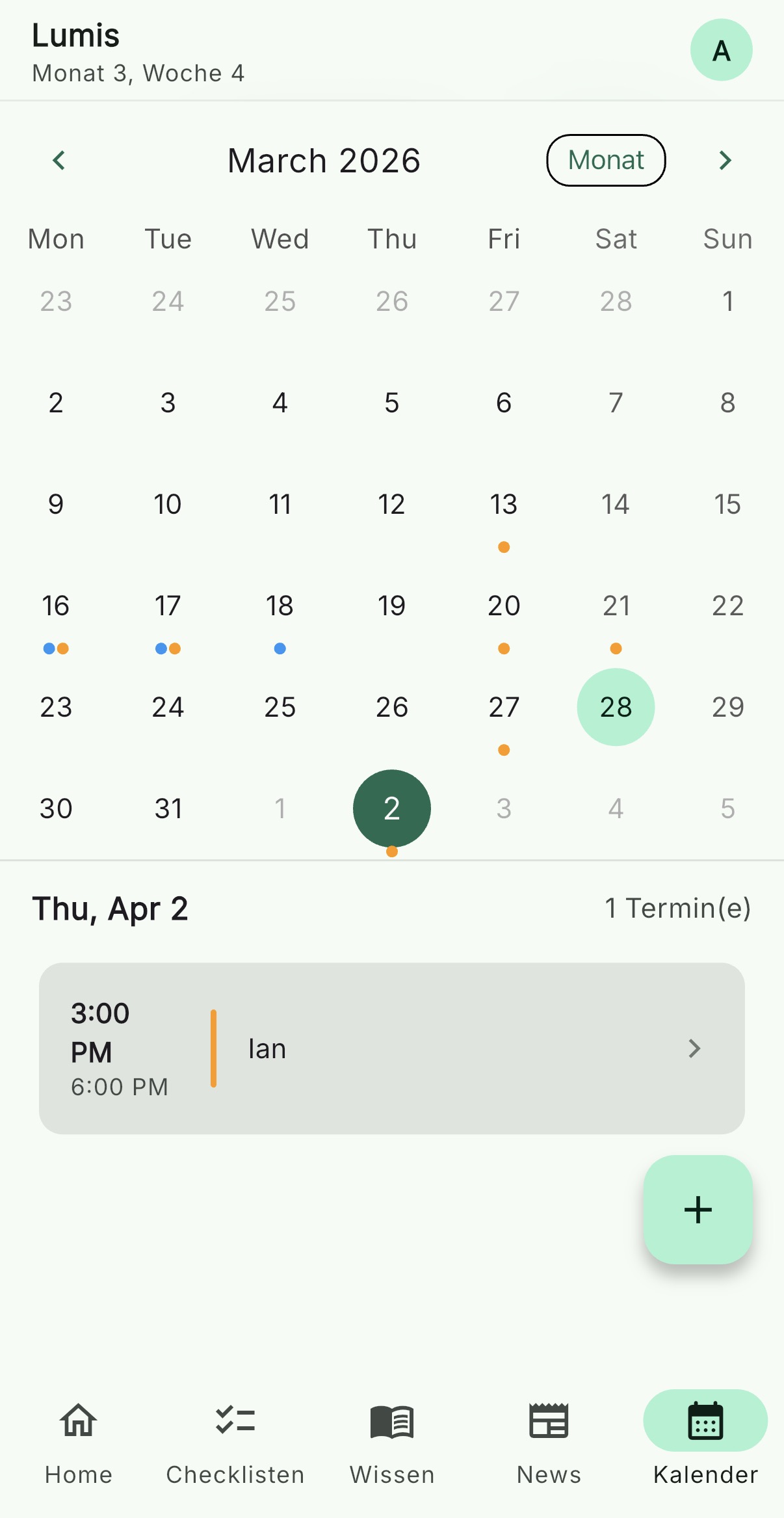784x1518 pixels.
Task: Tap the plus button to add an appointment
Action: pyautogui.click(x=698, y=1209)
